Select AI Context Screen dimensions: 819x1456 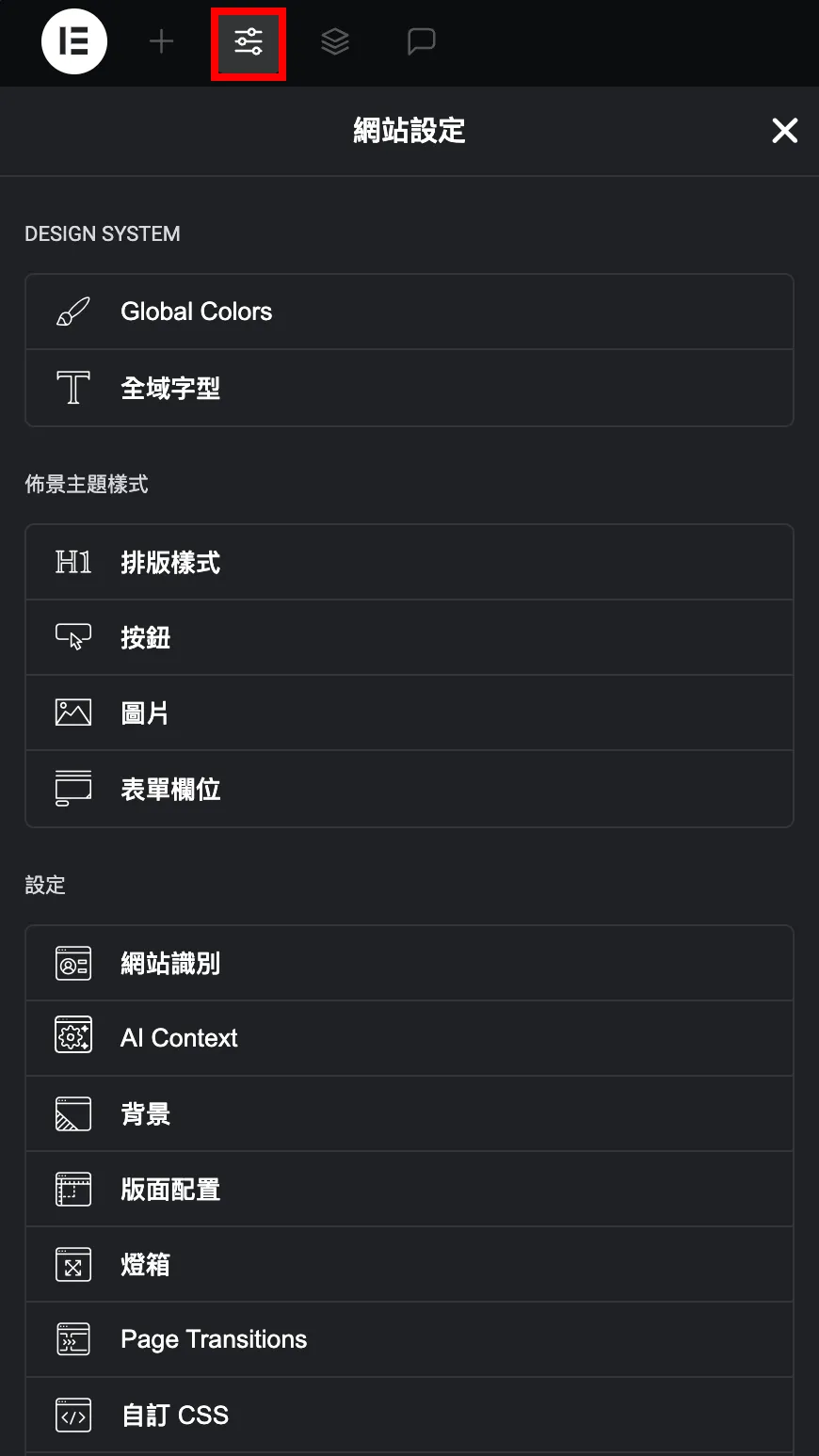click(409, 1038)
